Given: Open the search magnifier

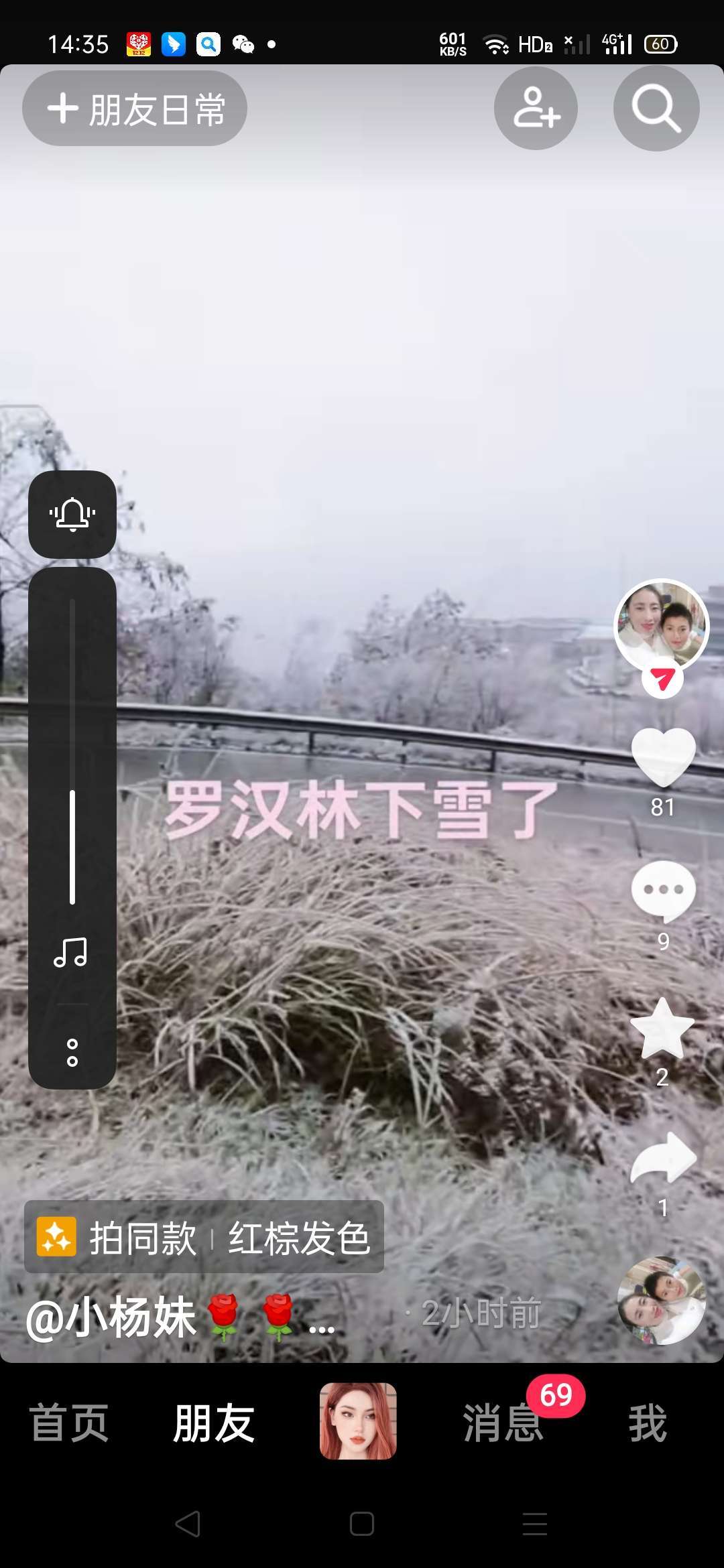Looking at the screenshot, I should coord(656,108).
